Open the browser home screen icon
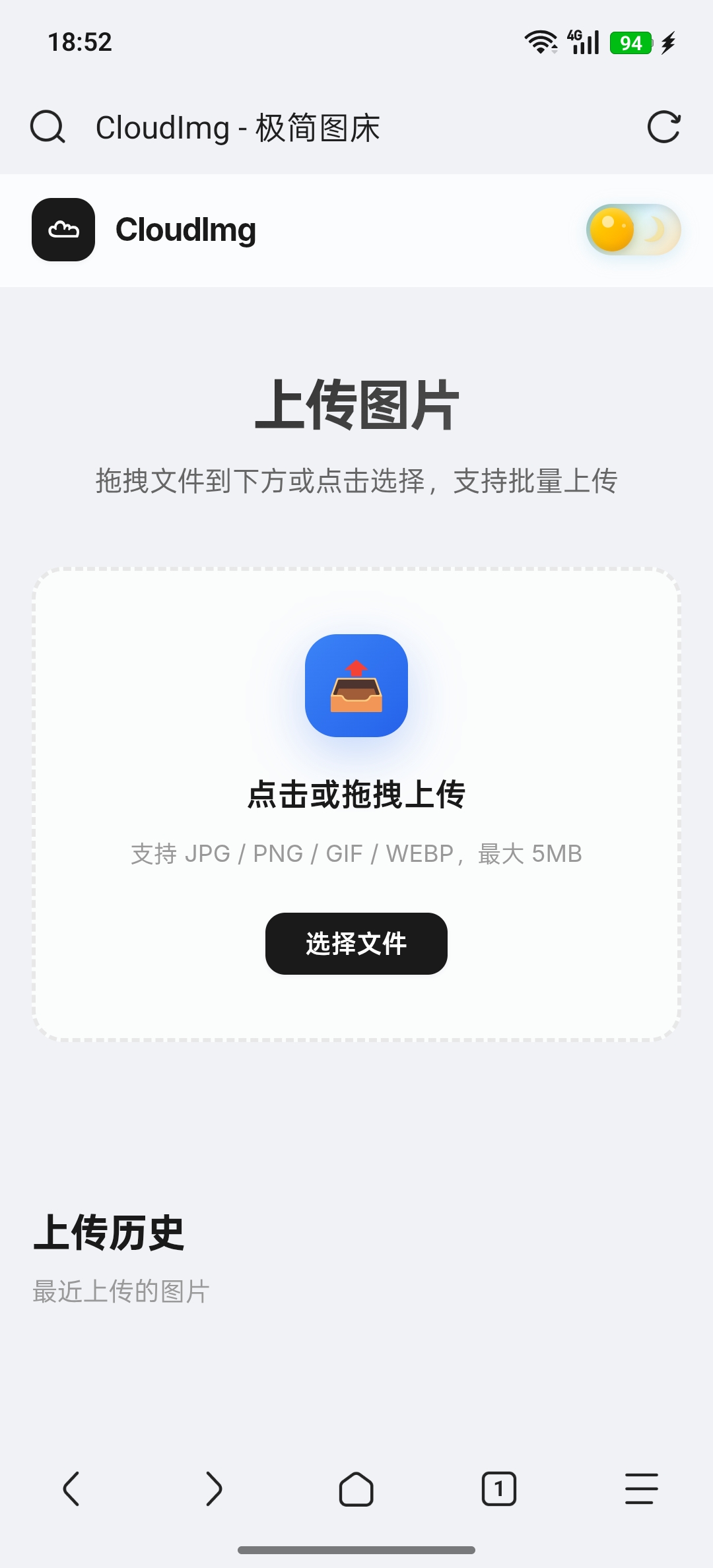Screen dimensions: 713x1568 [356, 1489]
